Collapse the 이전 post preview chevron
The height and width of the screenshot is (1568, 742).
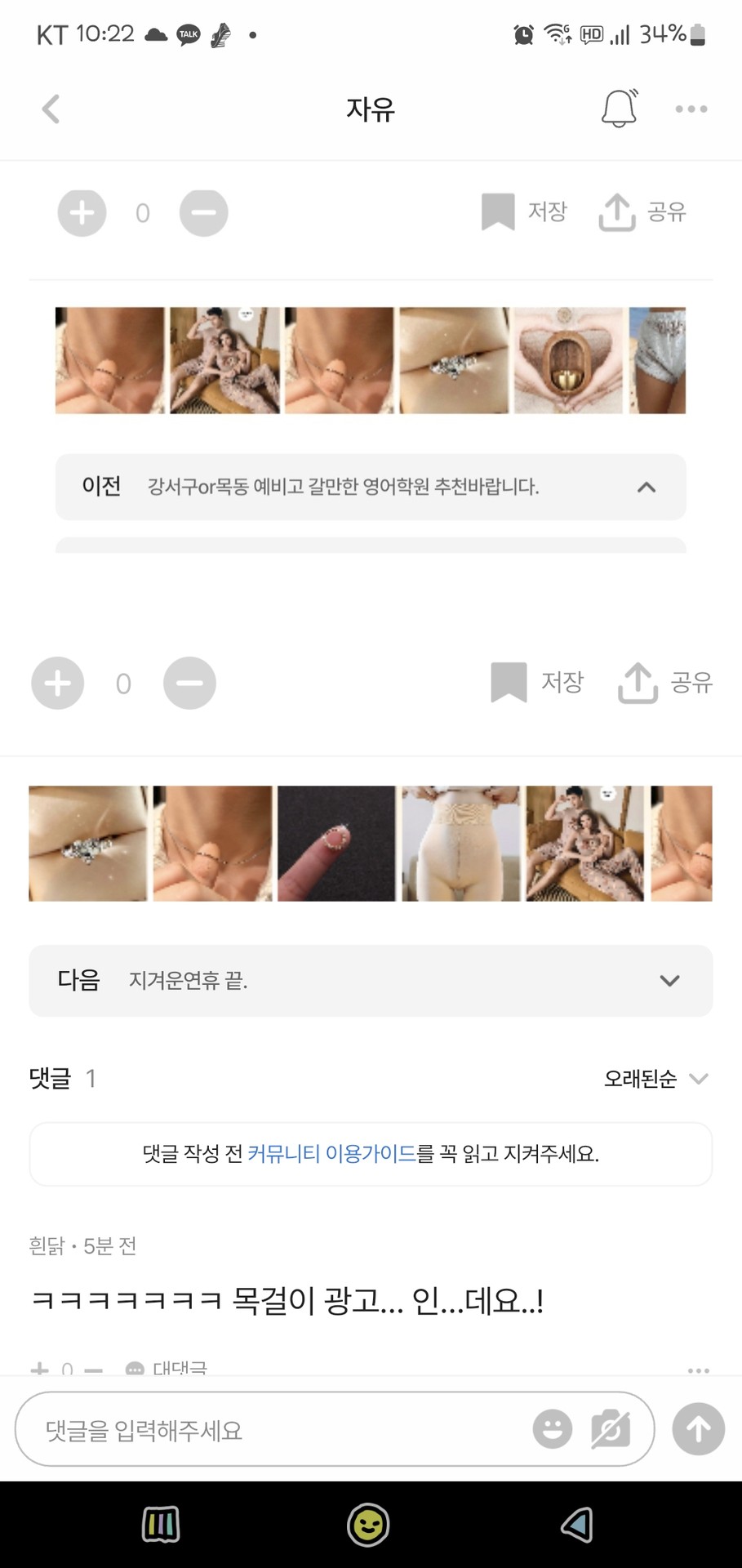646,487
